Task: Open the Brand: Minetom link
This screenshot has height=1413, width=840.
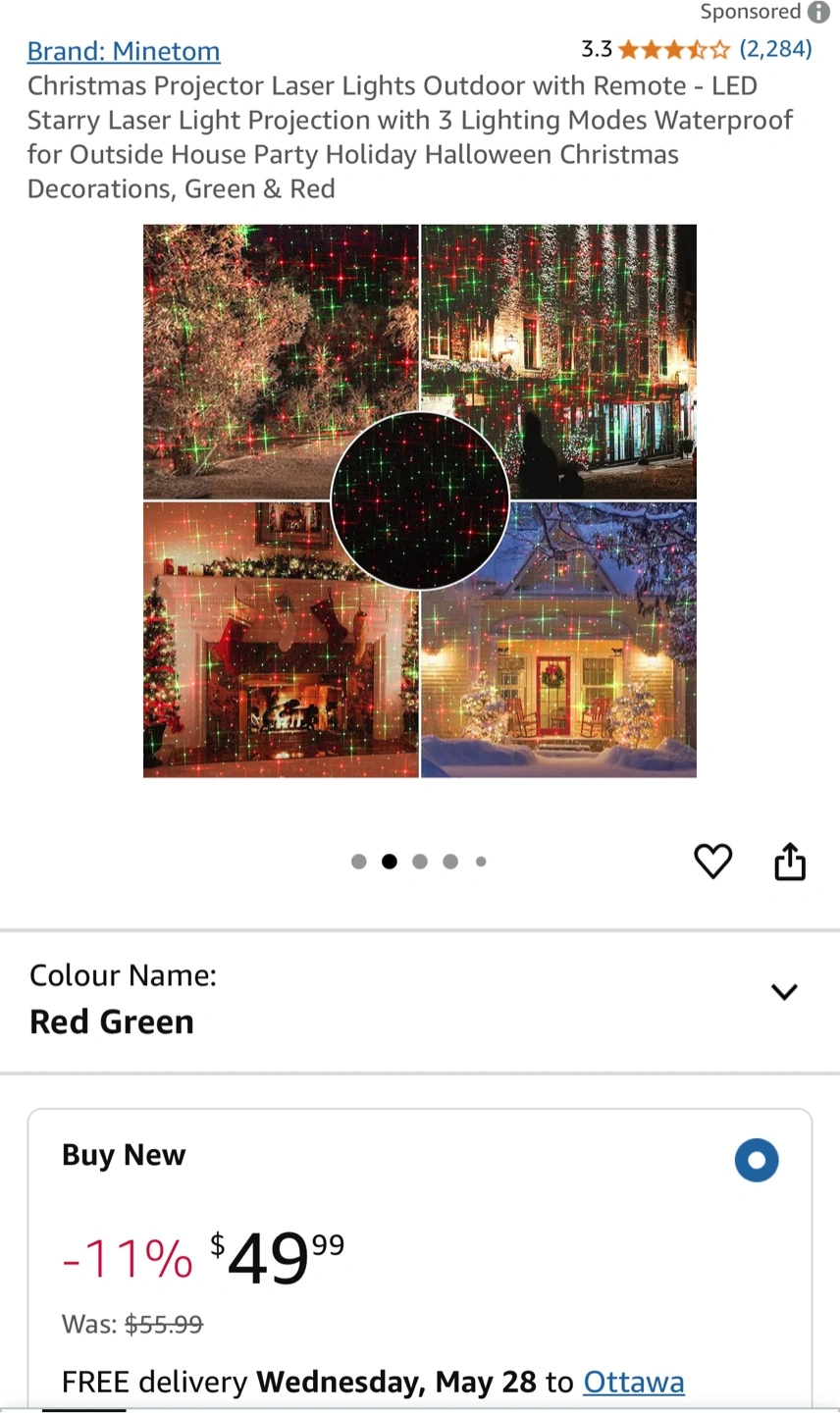Action: tap(124, 51)
